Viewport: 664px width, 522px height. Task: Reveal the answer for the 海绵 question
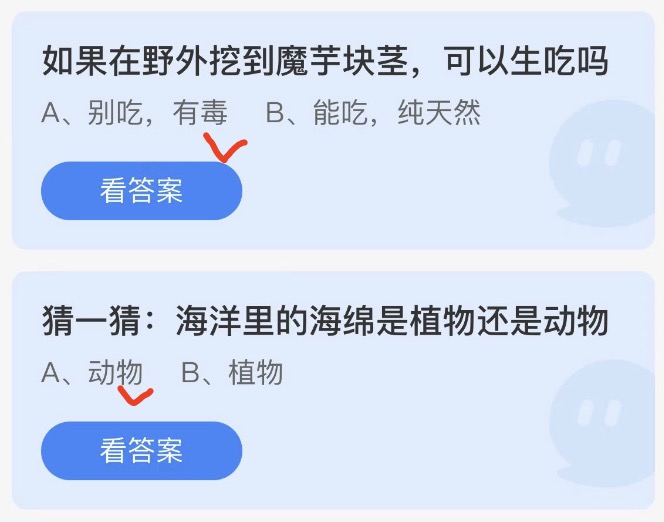pos(141,451)
